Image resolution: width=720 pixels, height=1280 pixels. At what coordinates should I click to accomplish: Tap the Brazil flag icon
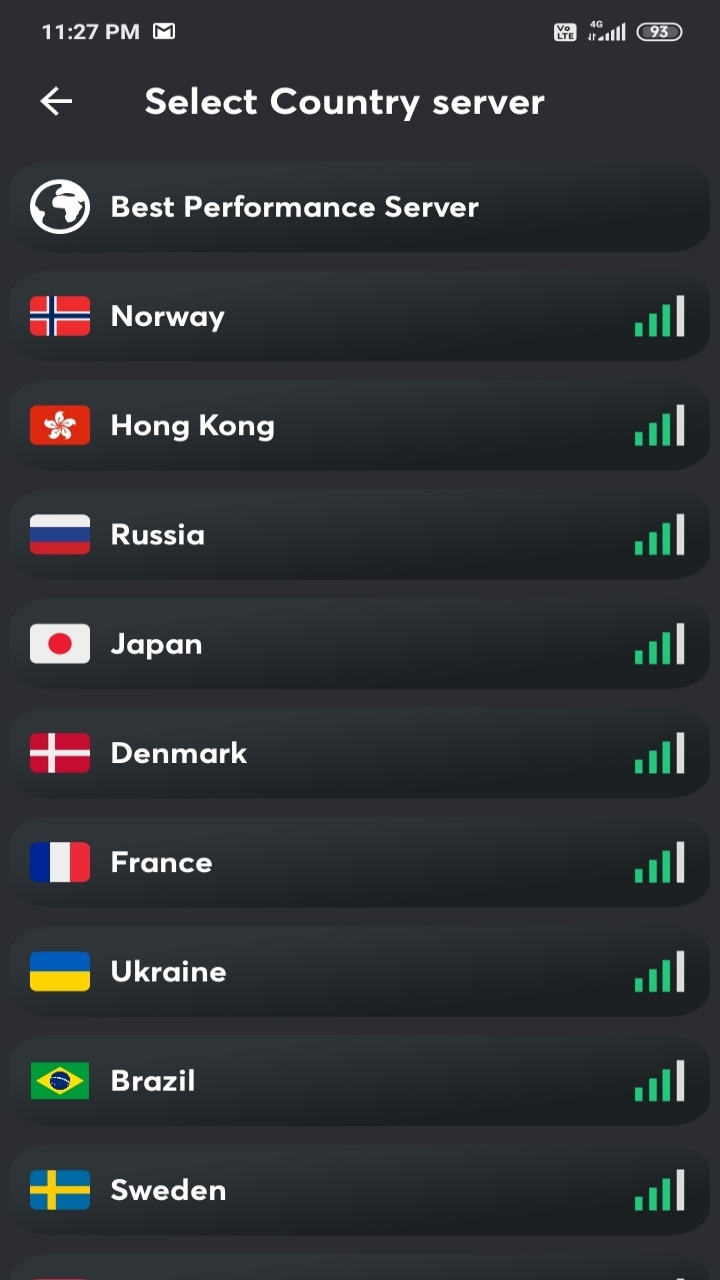60,1080
